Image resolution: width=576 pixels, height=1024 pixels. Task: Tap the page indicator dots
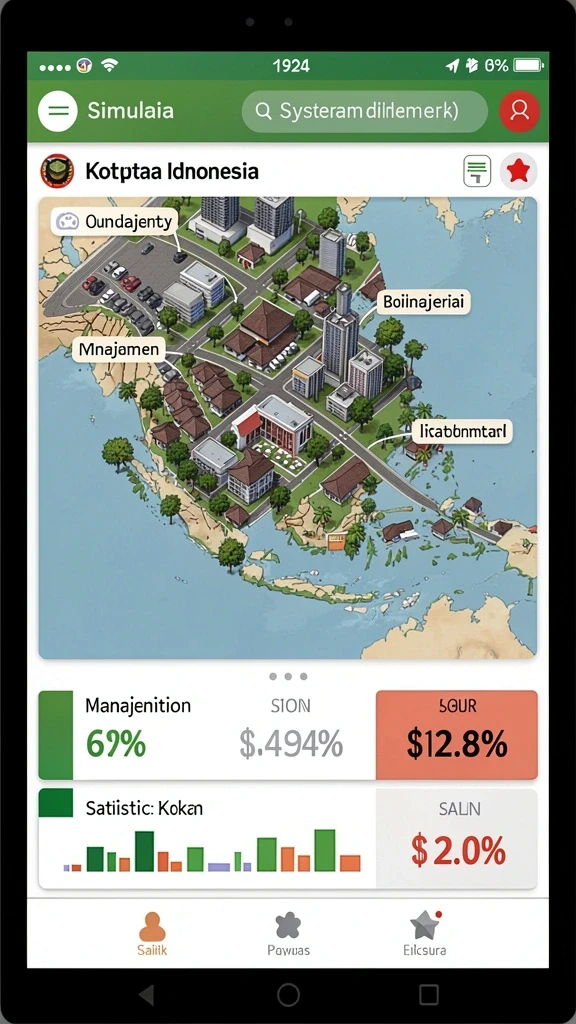[288, 677]
